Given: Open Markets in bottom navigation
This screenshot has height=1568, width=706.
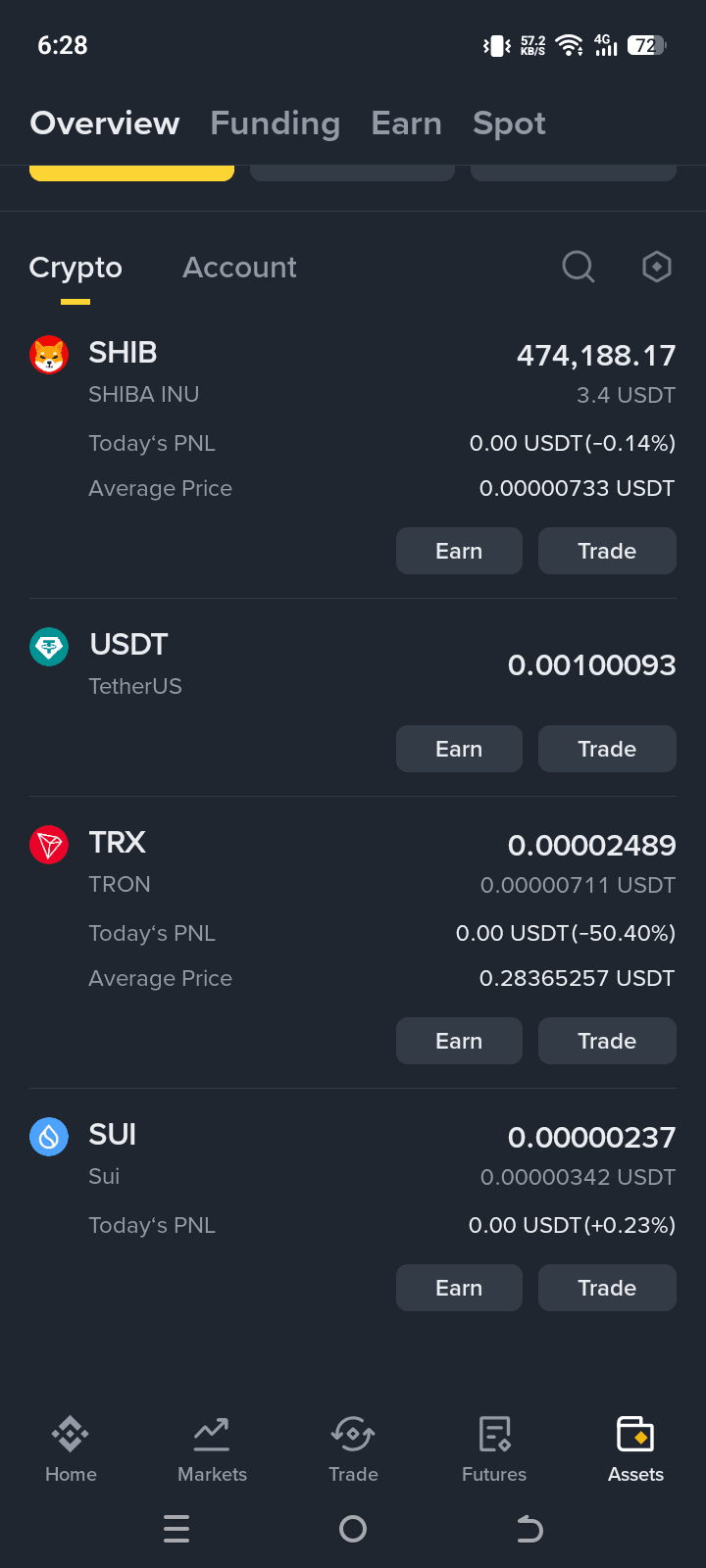Looking at the screenshot, I should 212,1448.
